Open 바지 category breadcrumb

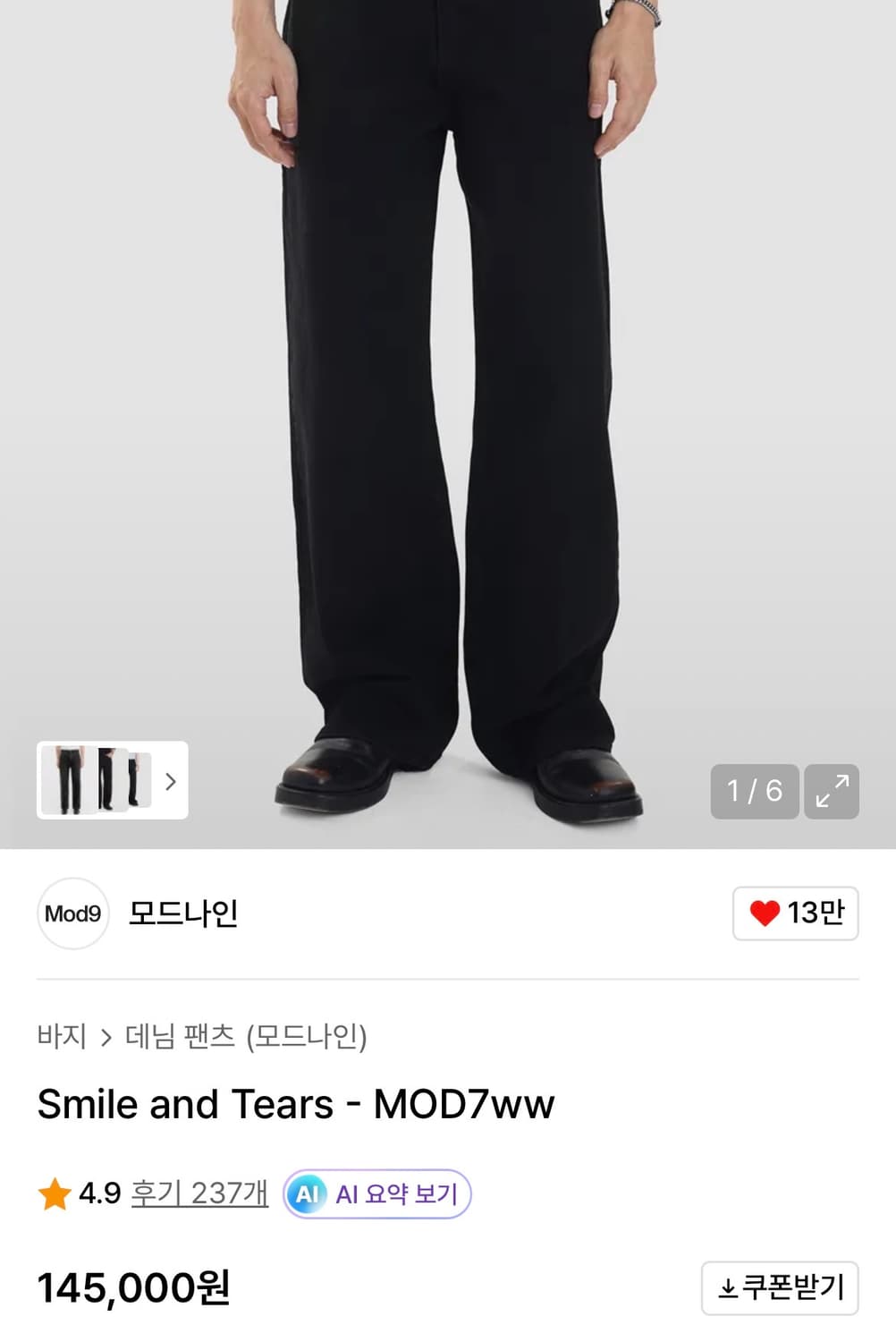coord(61,1036)
